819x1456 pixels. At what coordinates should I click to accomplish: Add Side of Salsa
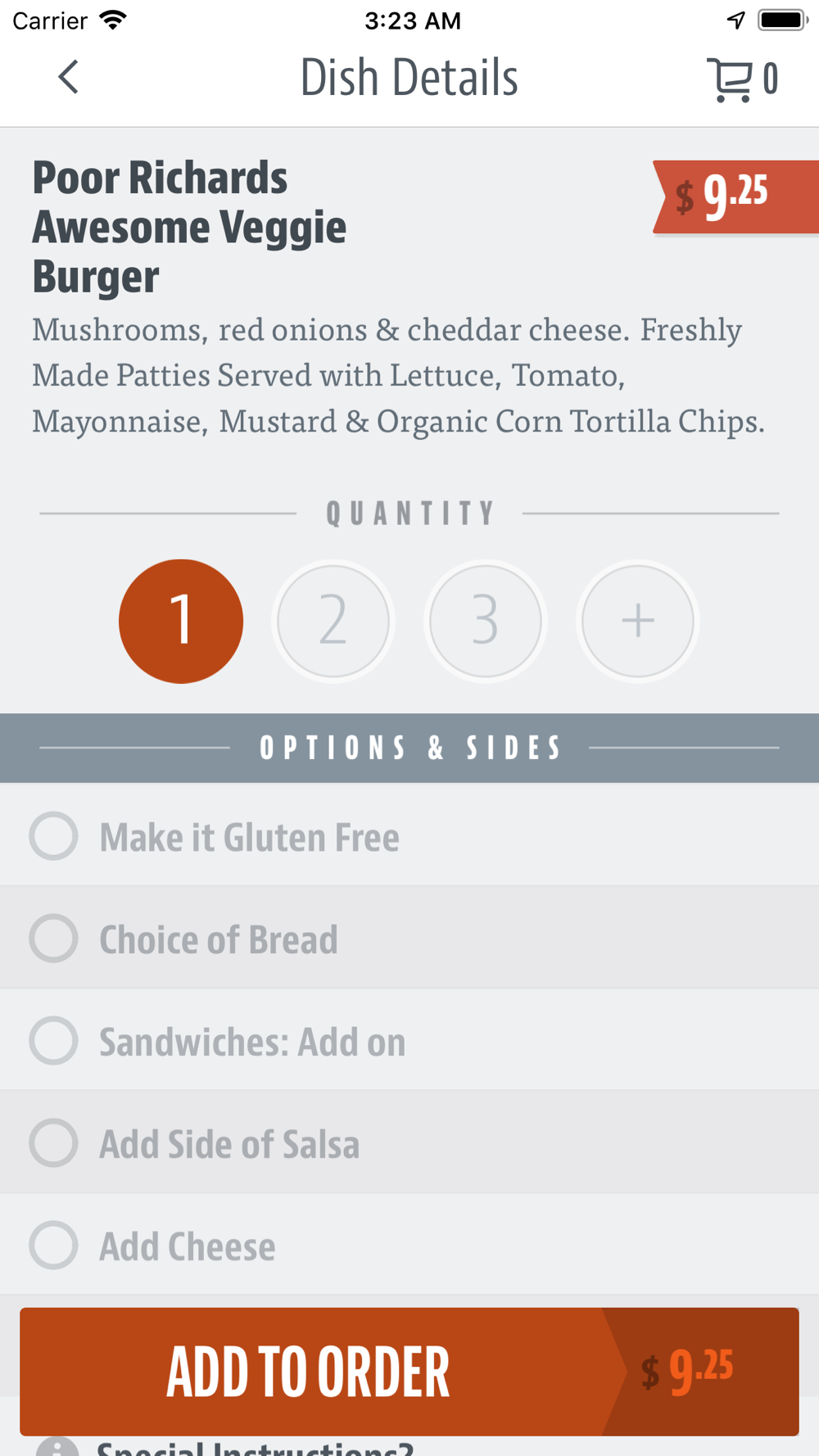(x=409, y=1142)
